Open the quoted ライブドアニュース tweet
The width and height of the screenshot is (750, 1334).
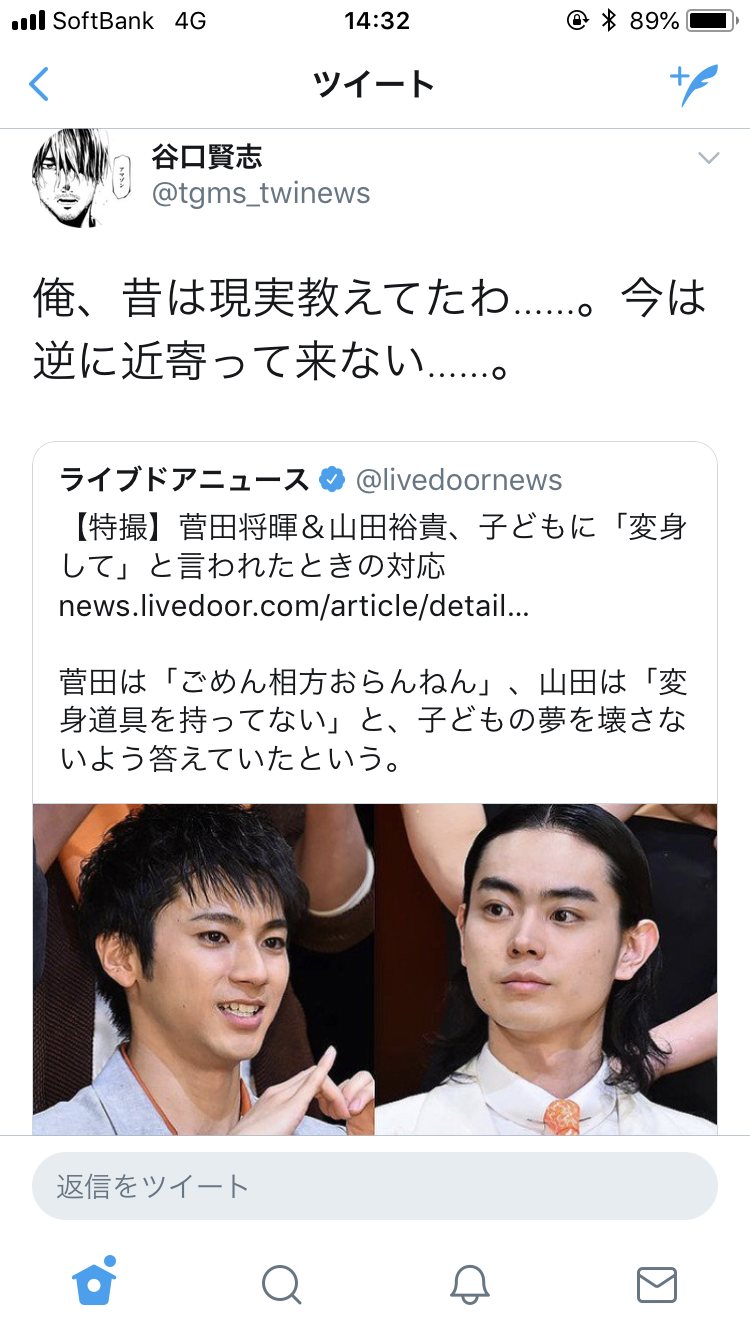[x=375, y=620]
